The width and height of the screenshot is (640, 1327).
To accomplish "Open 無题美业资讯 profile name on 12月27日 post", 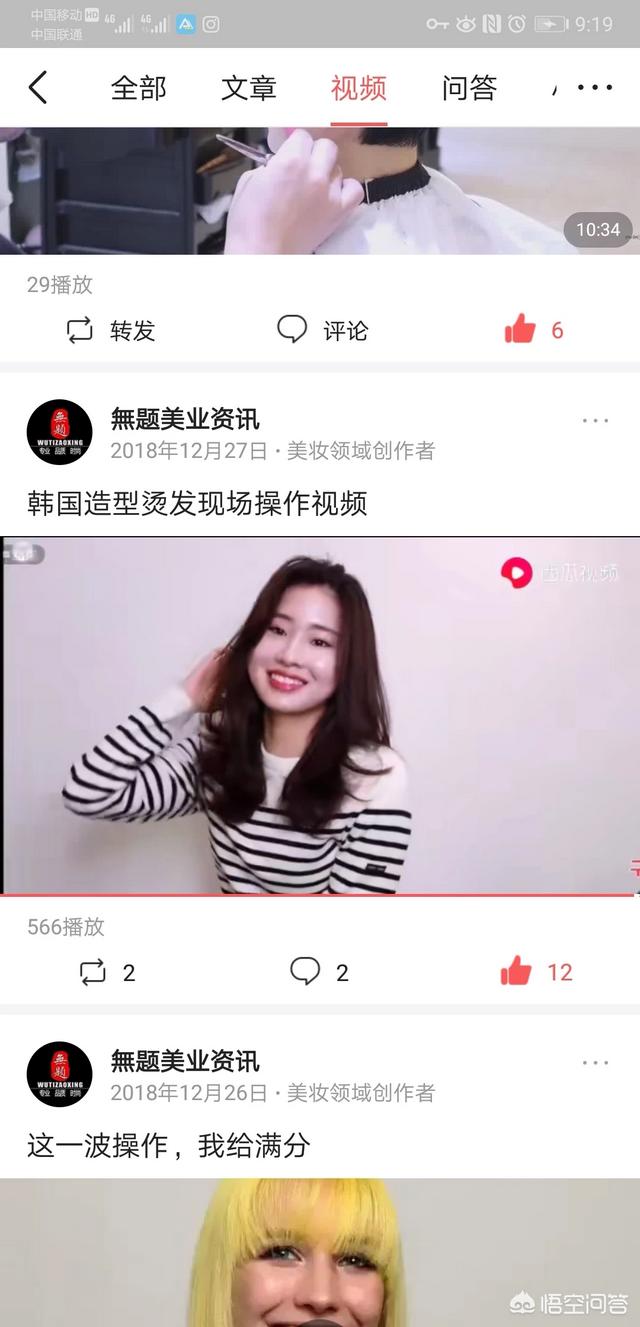I will tap(185, 418).
